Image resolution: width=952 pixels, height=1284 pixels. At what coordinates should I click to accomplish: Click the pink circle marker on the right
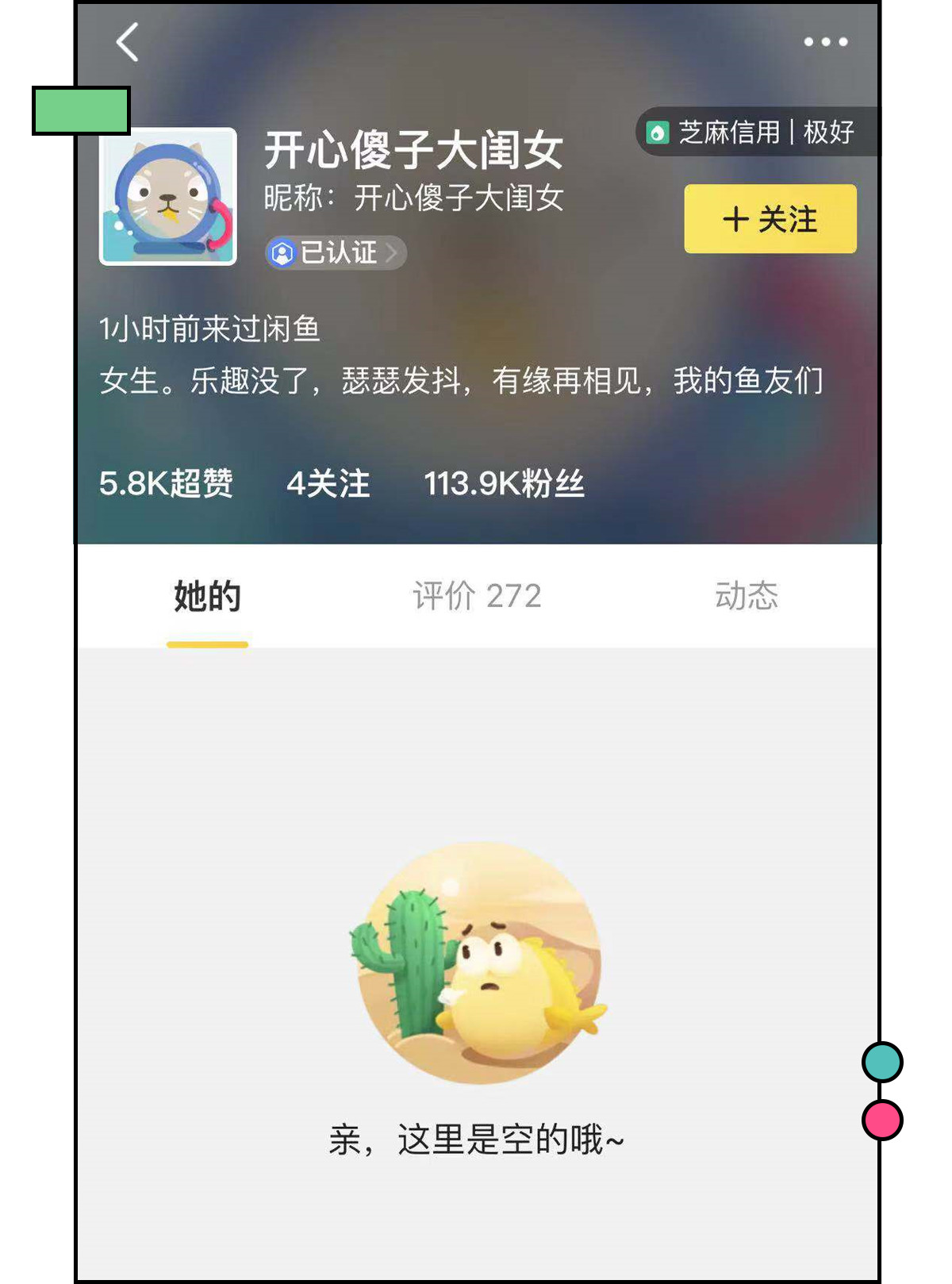(x=882, y=1119)
